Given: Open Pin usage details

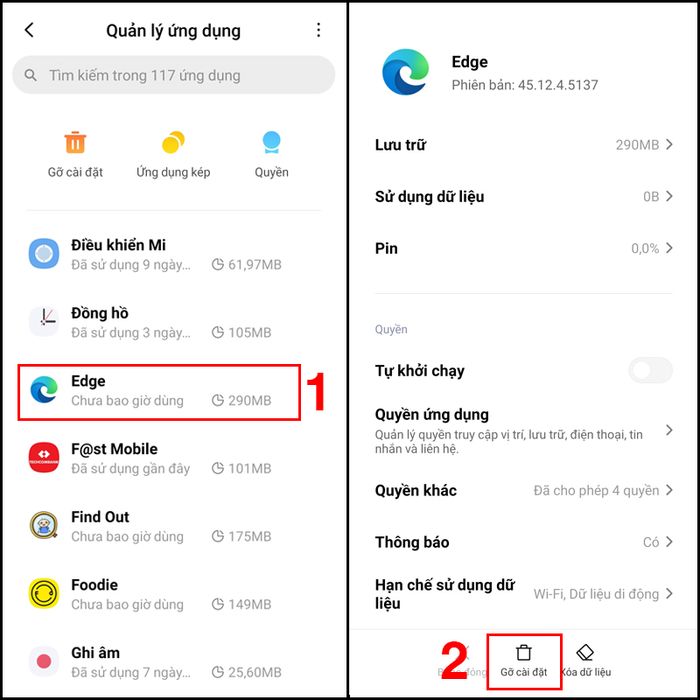Looking at the screenshot, I should (524, 248).
